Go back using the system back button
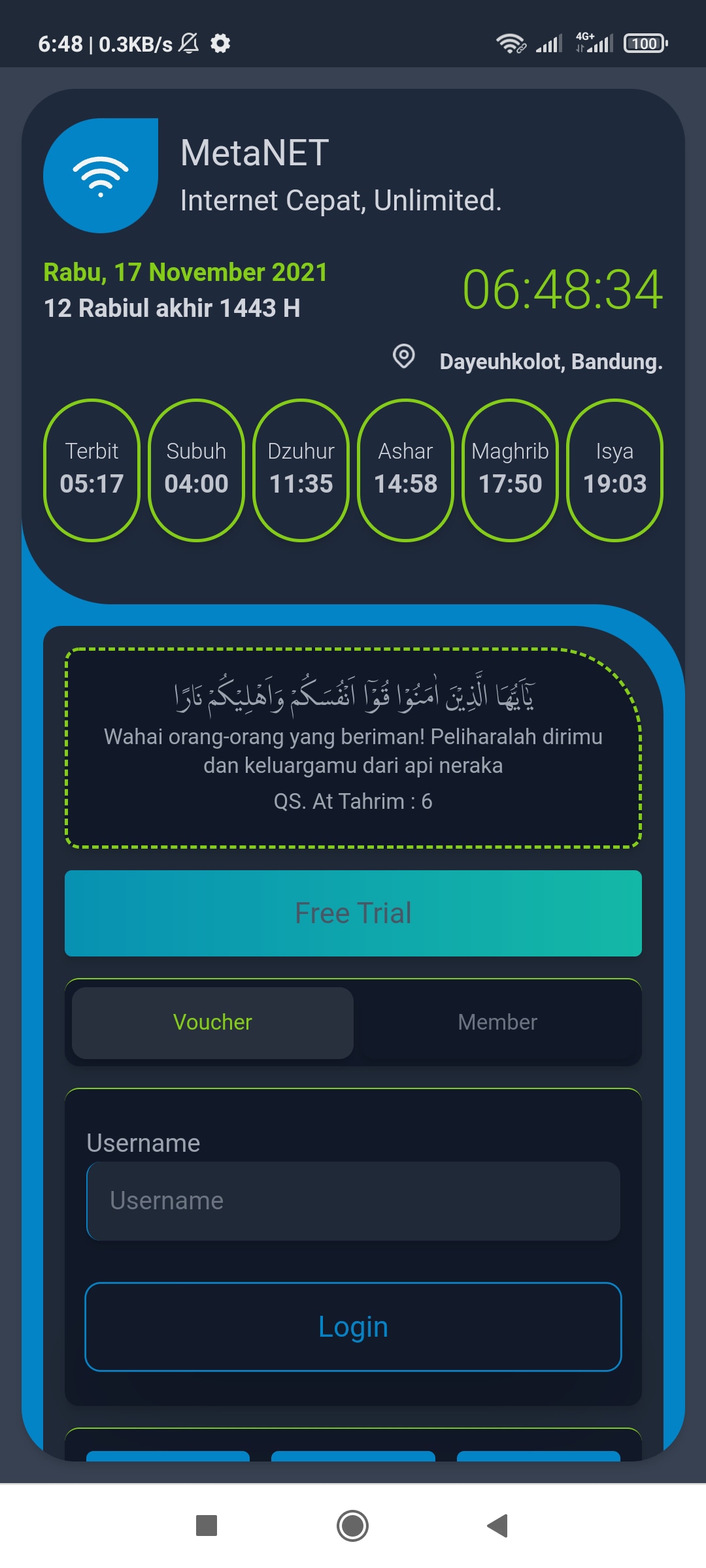The height and width of the screenshot is (1568, 706). pyautogui.click(x=498, y=1526)
